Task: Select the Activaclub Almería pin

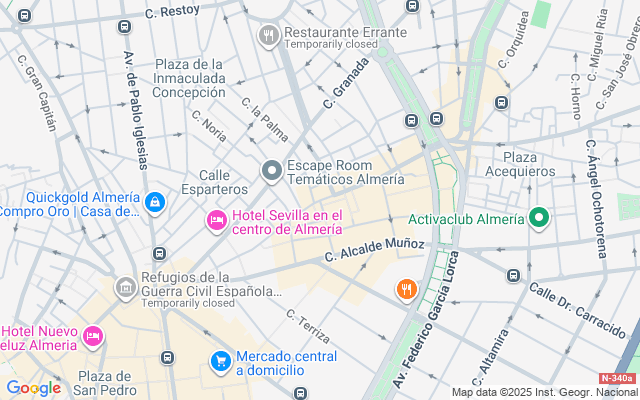Action: coord(540,219)
